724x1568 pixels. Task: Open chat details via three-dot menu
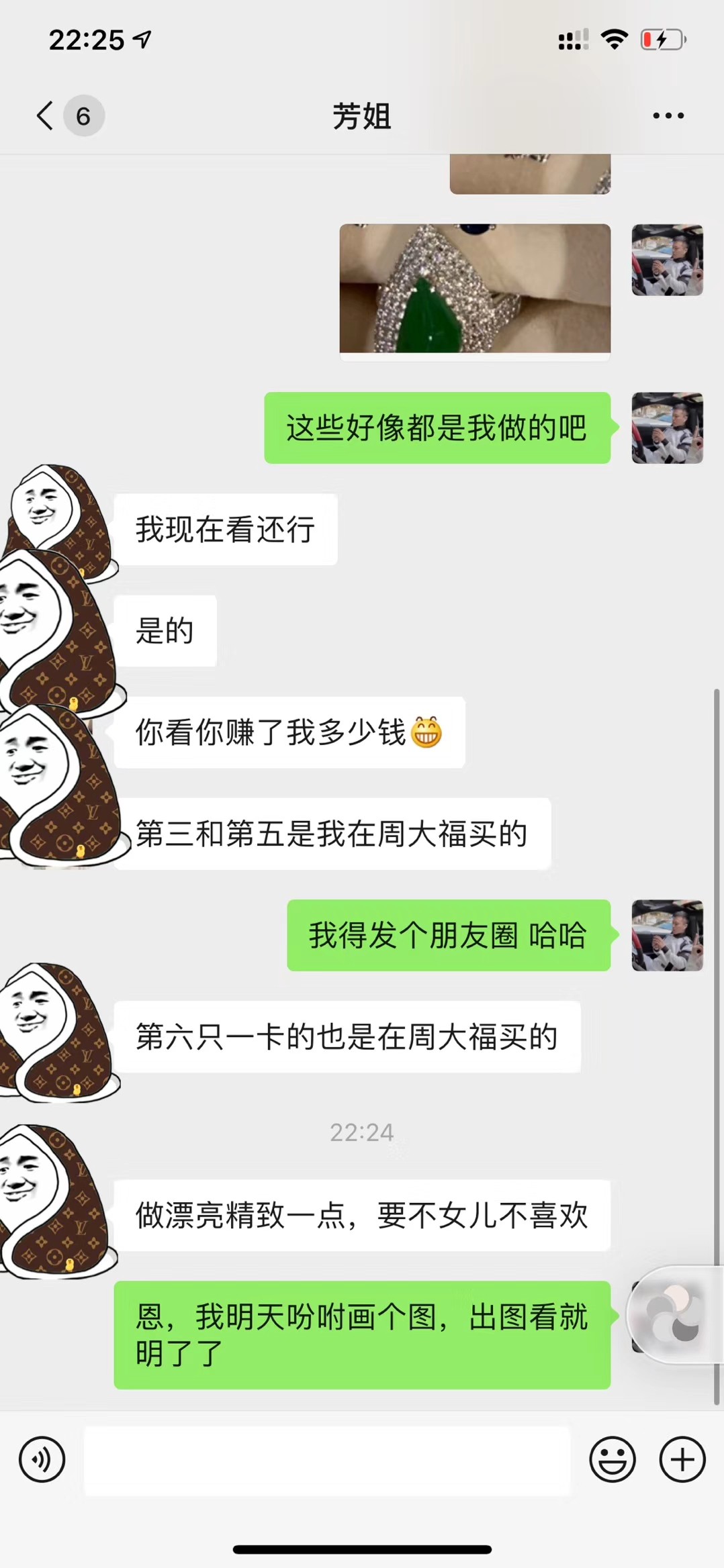pos(668,115)
